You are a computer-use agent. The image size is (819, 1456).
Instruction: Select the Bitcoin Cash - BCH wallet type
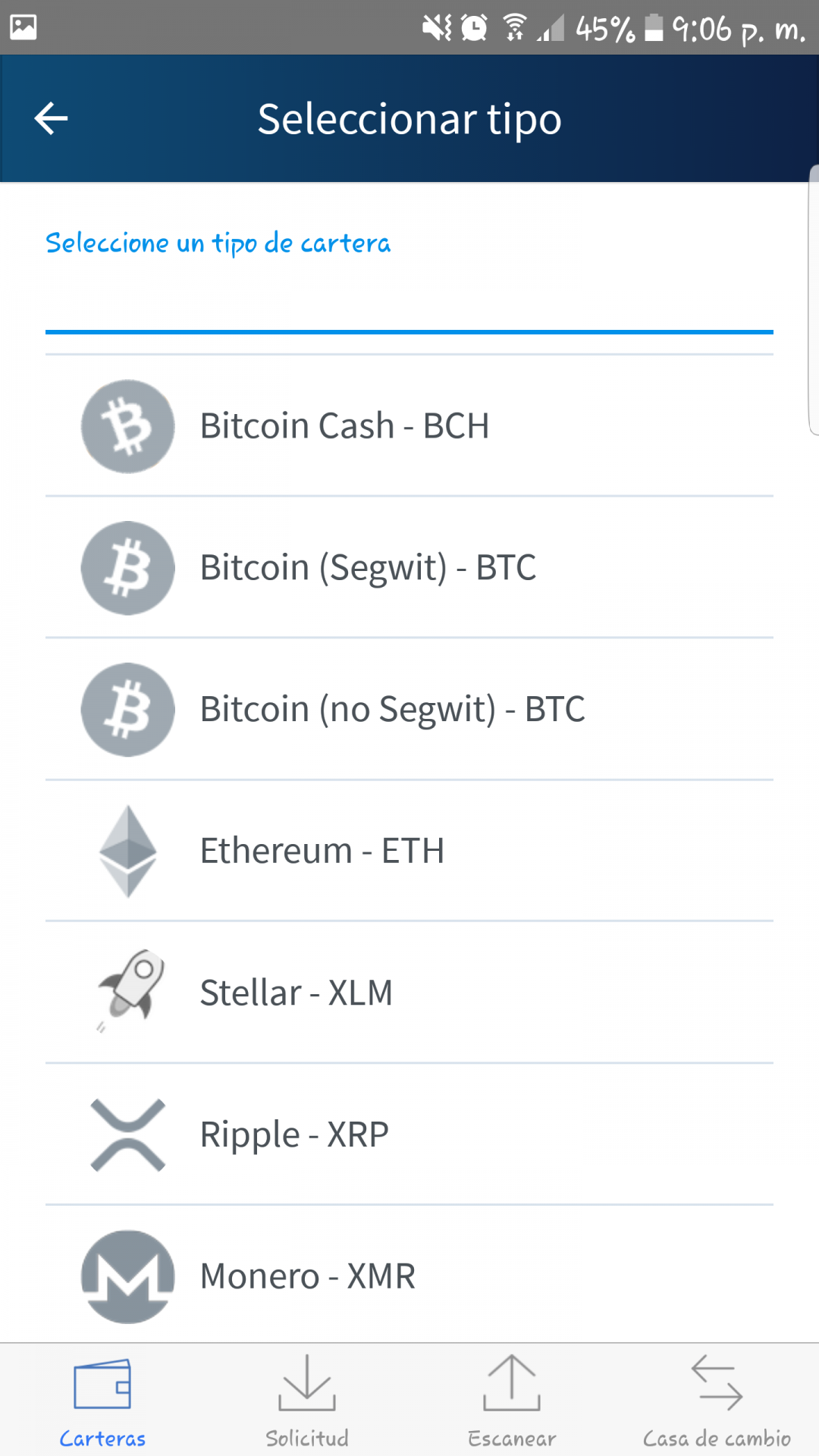[x=345, y=426]
